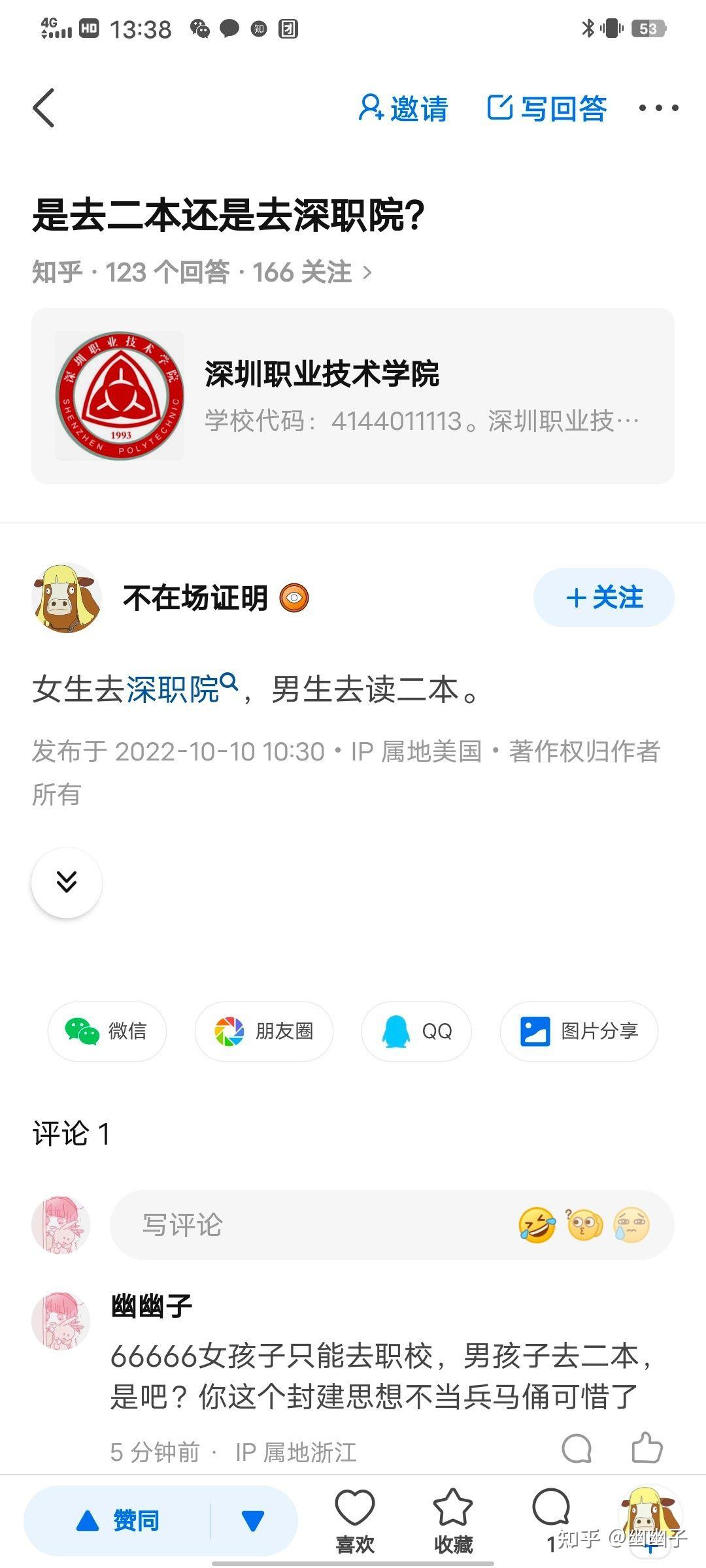Choose 图片分享 to share as an image
The width and height of the screenshot is (706, 1568).
579,1031
